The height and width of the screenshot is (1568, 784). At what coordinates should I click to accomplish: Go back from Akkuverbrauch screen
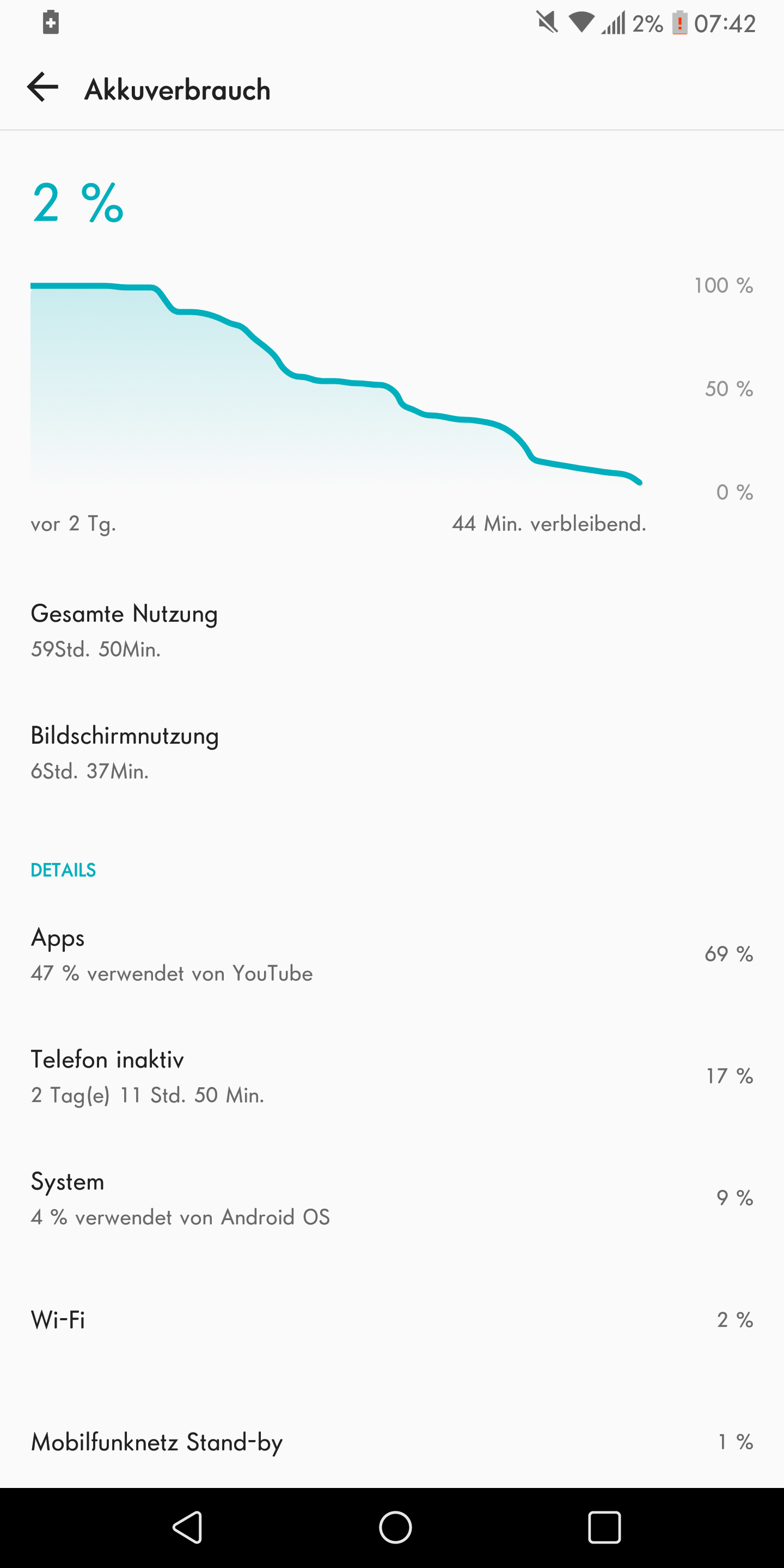pyautogui.click(x=42, y=88)
